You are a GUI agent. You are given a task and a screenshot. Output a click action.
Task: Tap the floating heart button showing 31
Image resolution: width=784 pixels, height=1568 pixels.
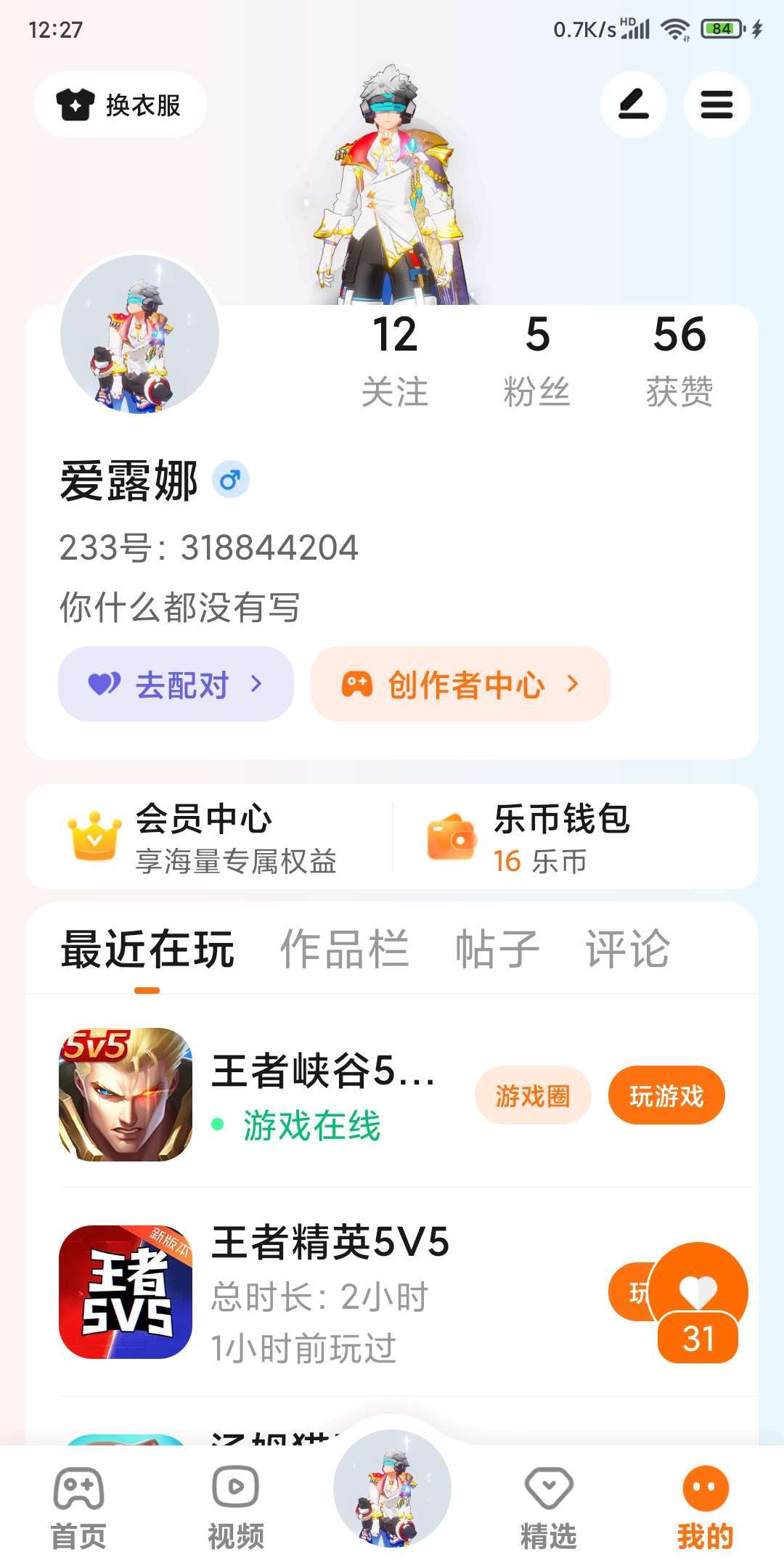pos(698,1303)
